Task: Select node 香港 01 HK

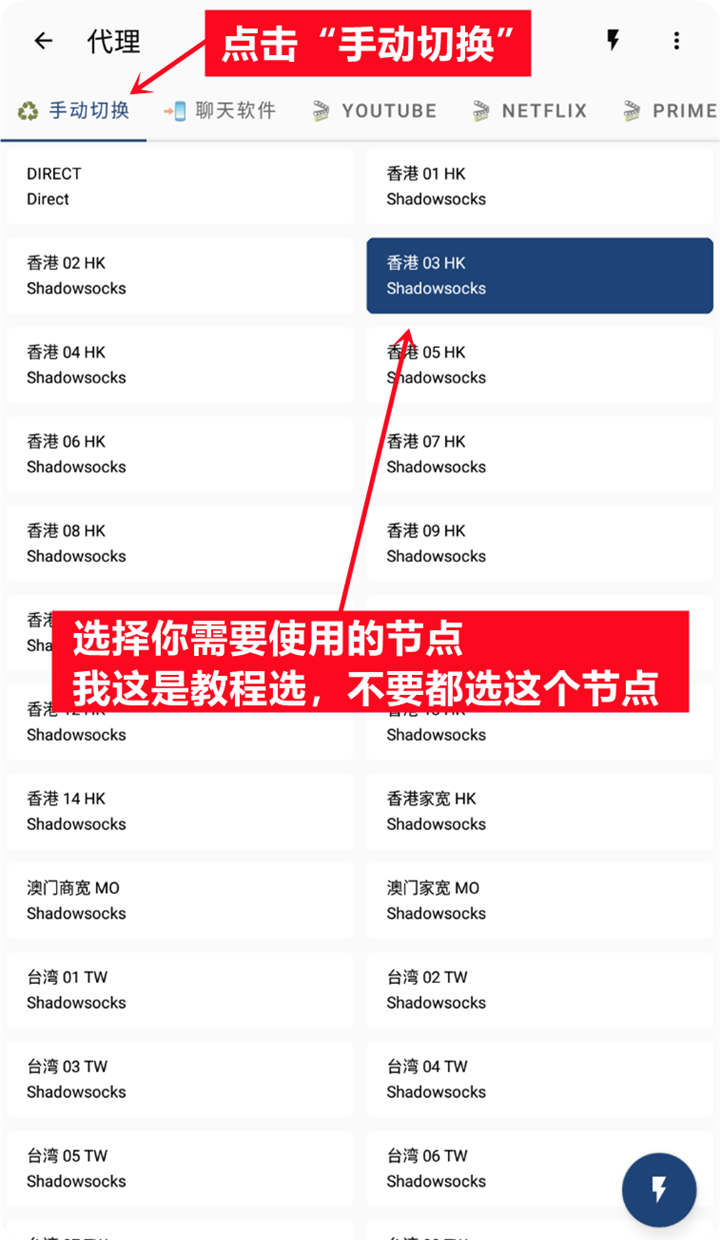Action: (540, 186)
